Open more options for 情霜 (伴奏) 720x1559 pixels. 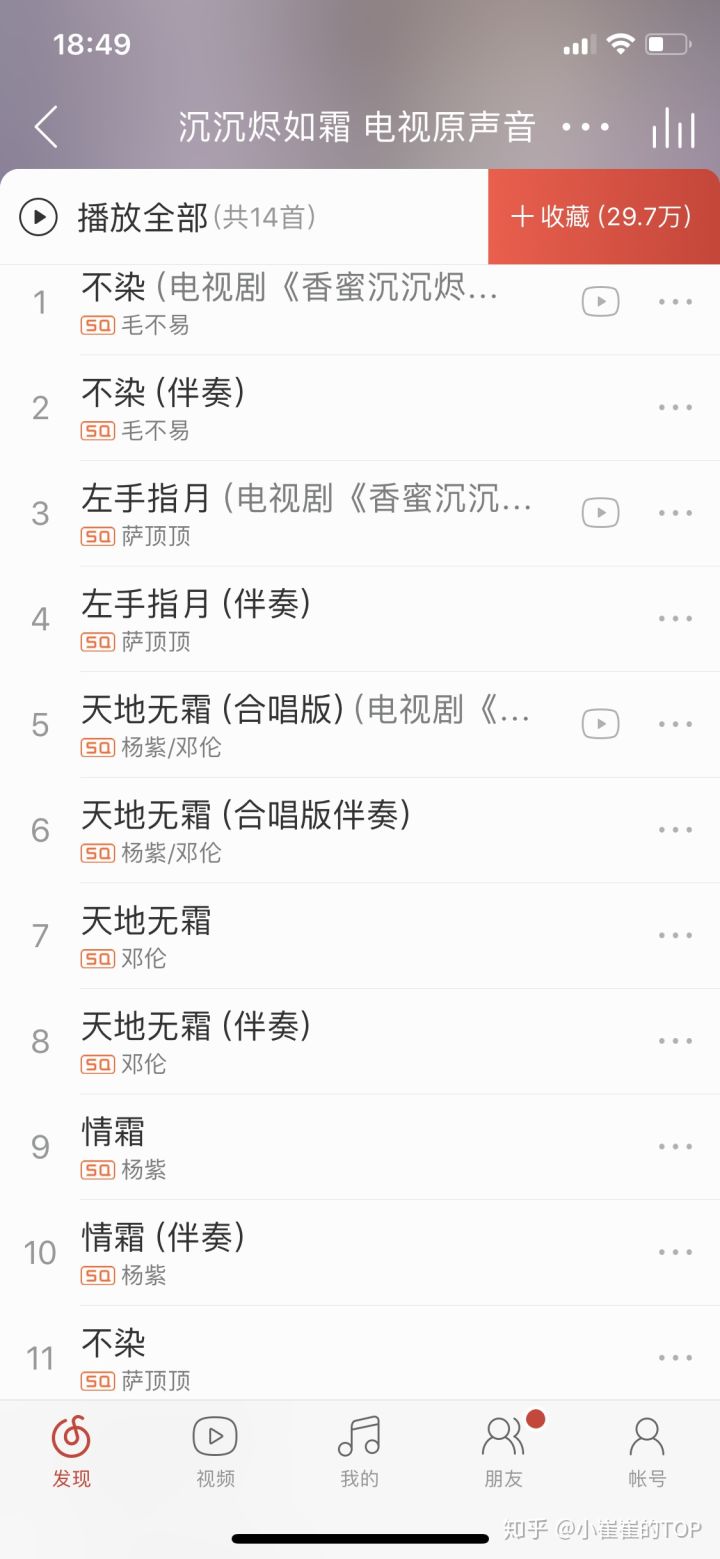(675, 1252)
